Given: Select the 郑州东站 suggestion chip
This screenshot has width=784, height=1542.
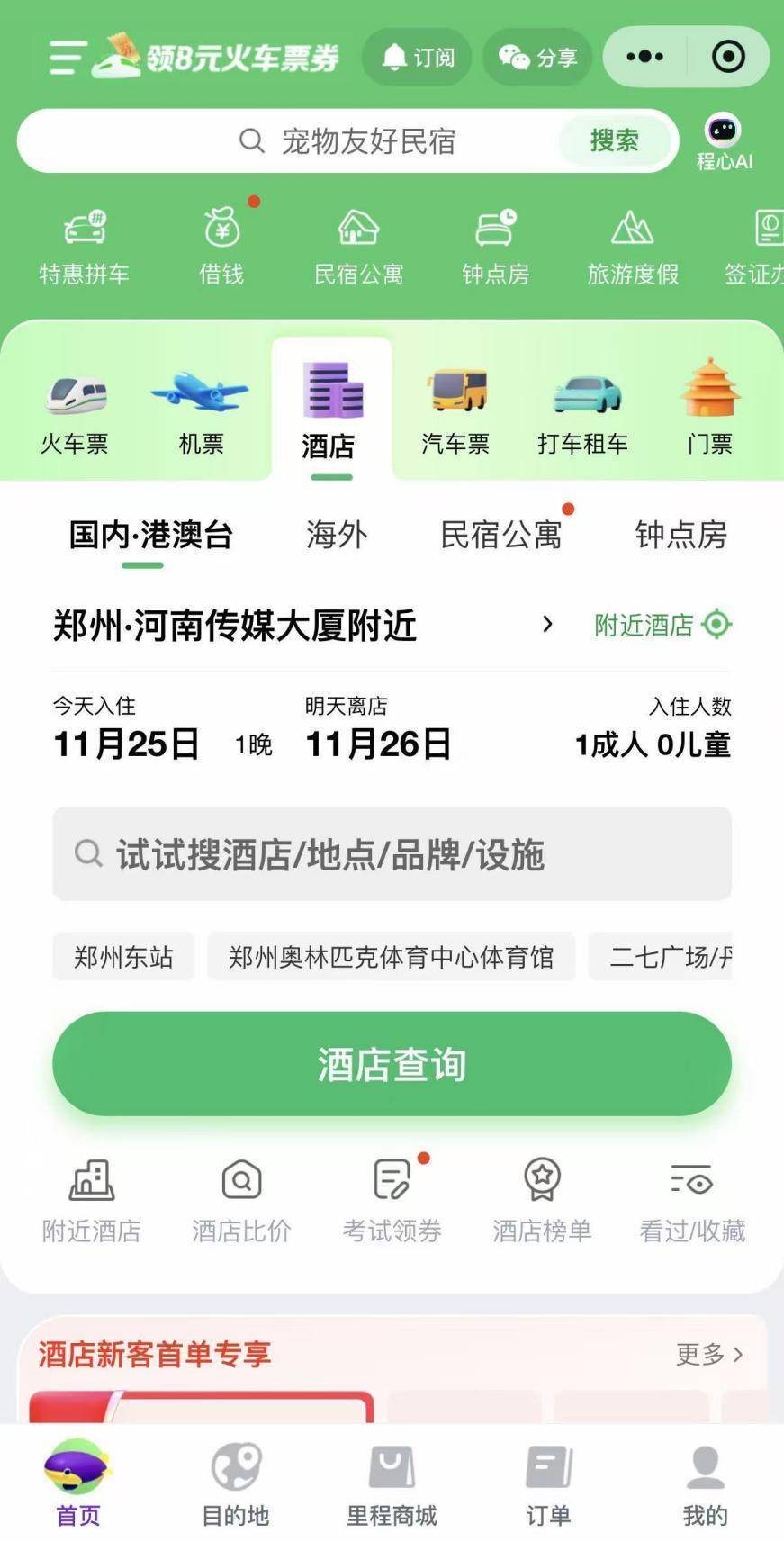Looking at the screenshot, I should tap(123, 957).
